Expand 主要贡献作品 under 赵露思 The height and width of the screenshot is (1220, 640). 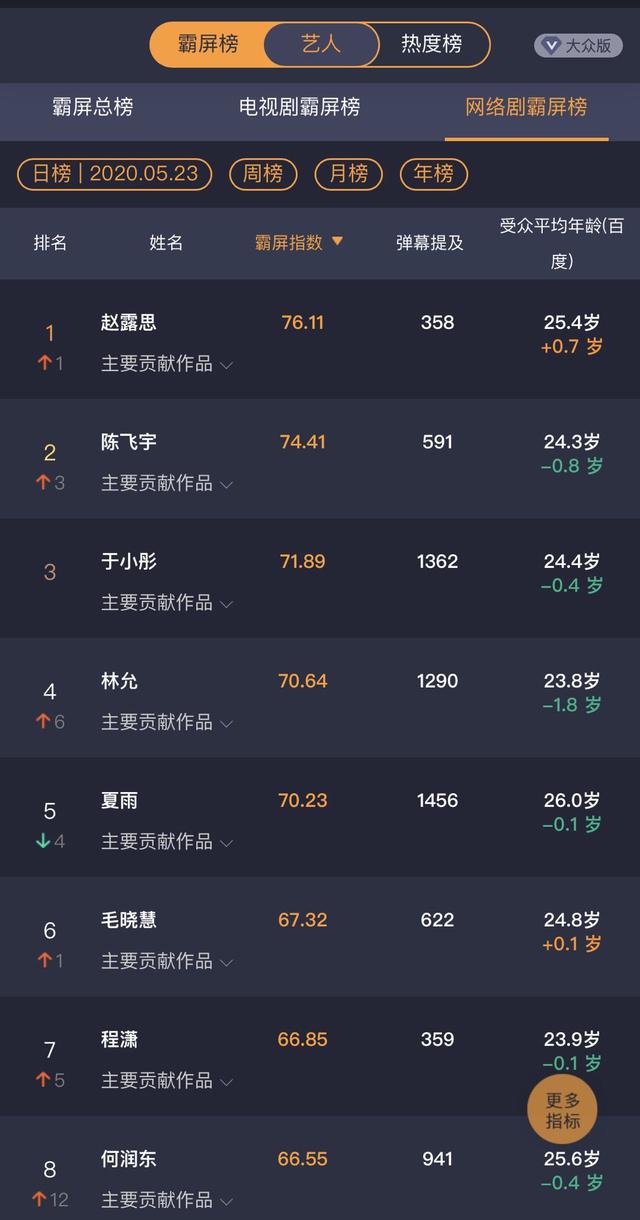(167, 364)
